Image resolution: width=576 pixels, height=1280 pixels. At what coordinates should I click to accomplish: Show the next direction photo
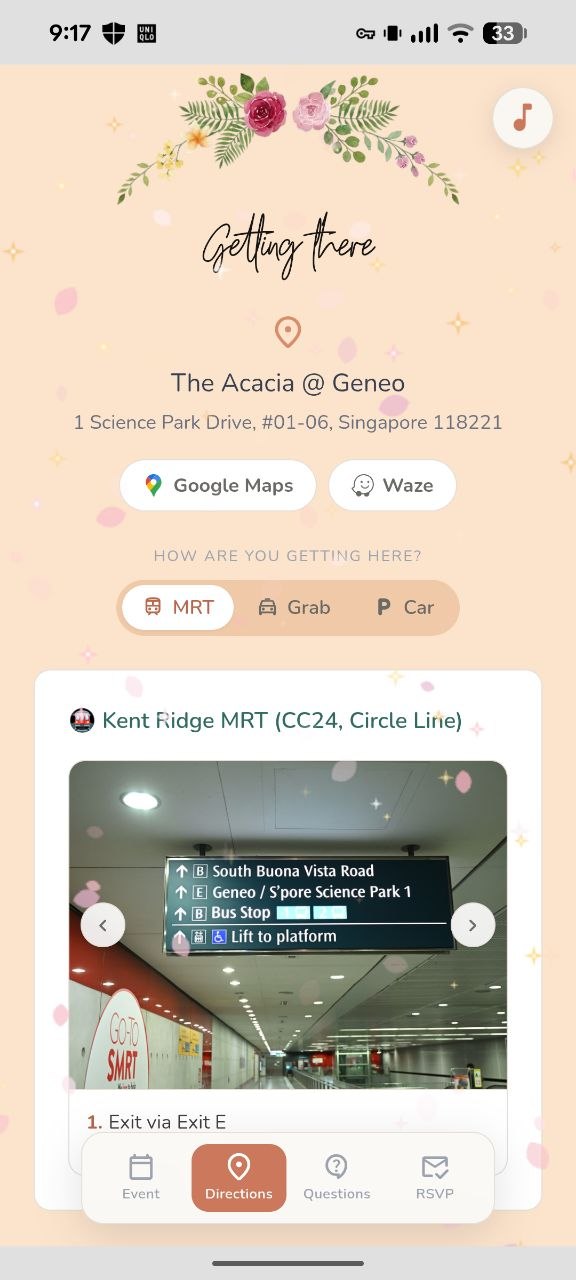(473, 925)
